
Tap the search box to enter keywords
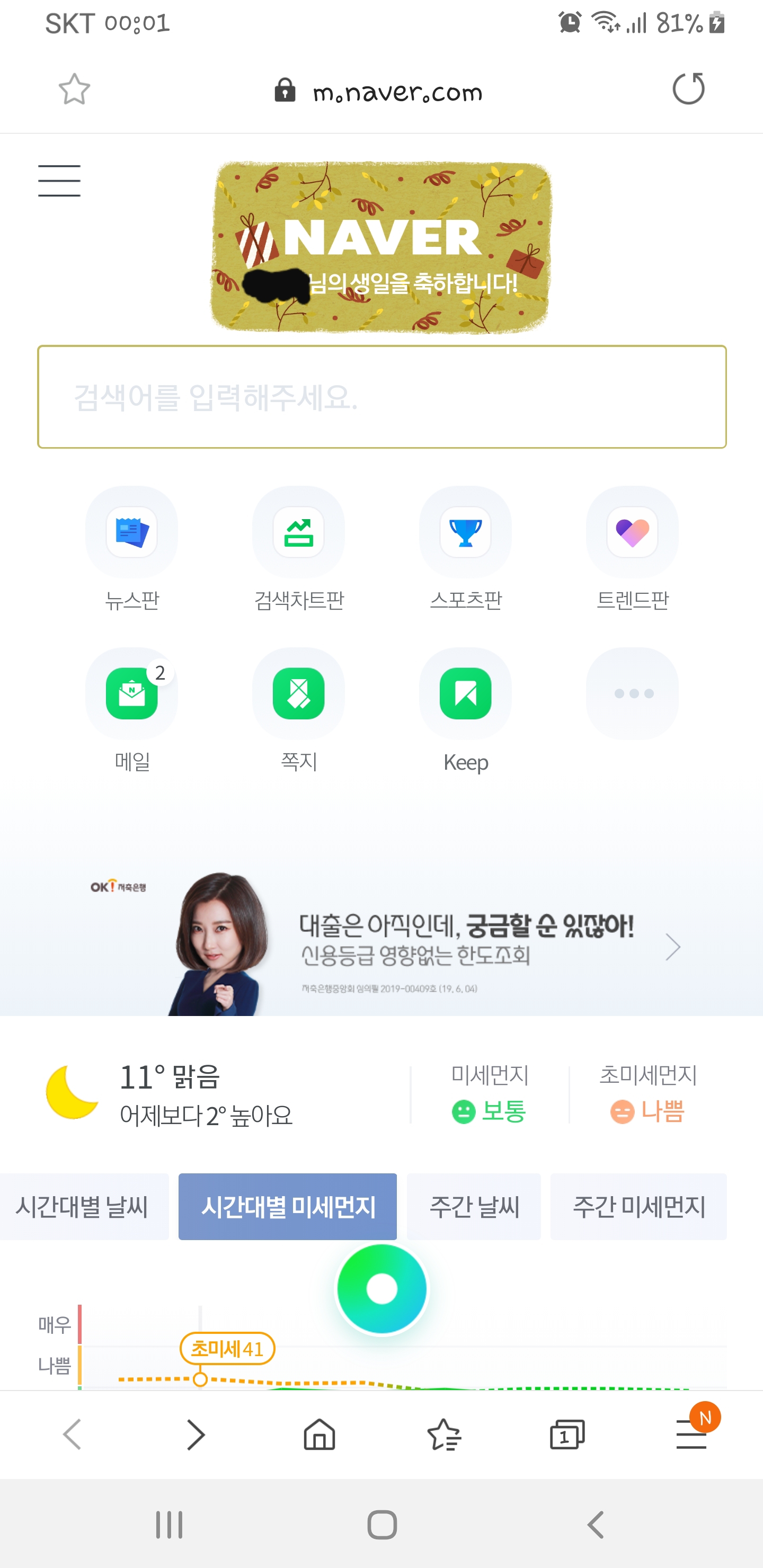(x=382, y=397)
